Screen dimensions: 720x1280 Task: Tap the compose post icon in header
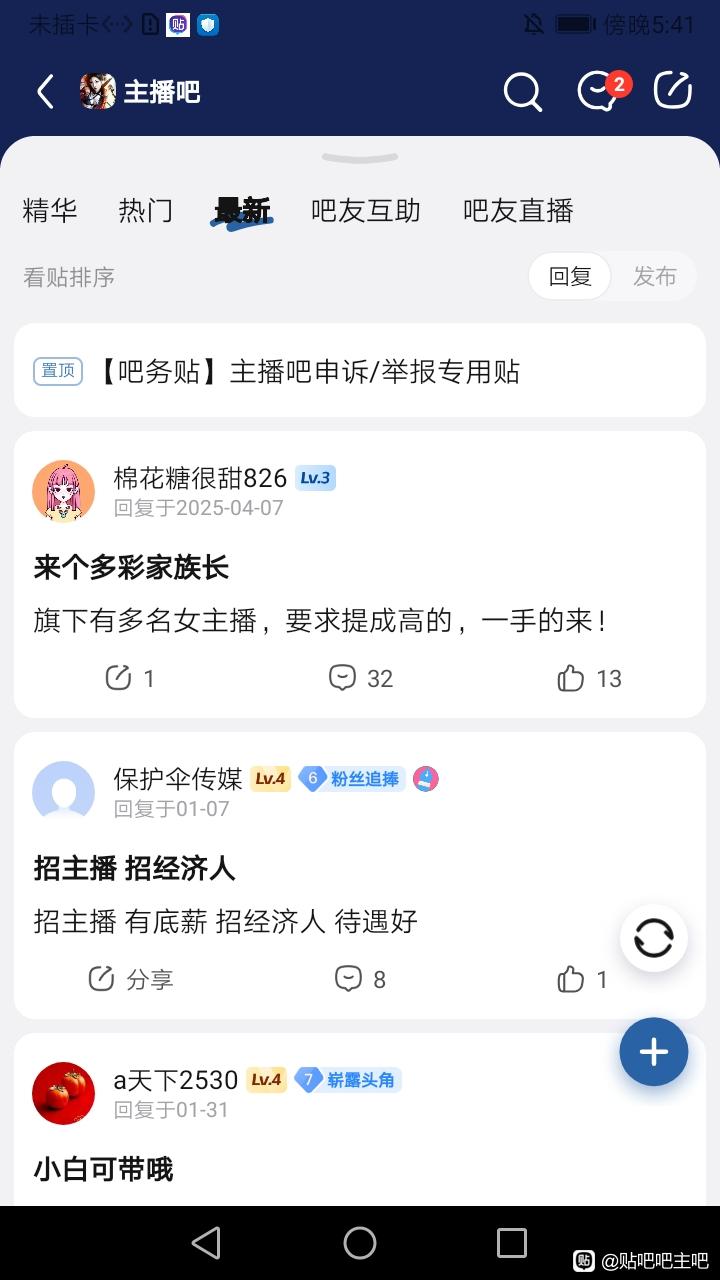(673, 91)
